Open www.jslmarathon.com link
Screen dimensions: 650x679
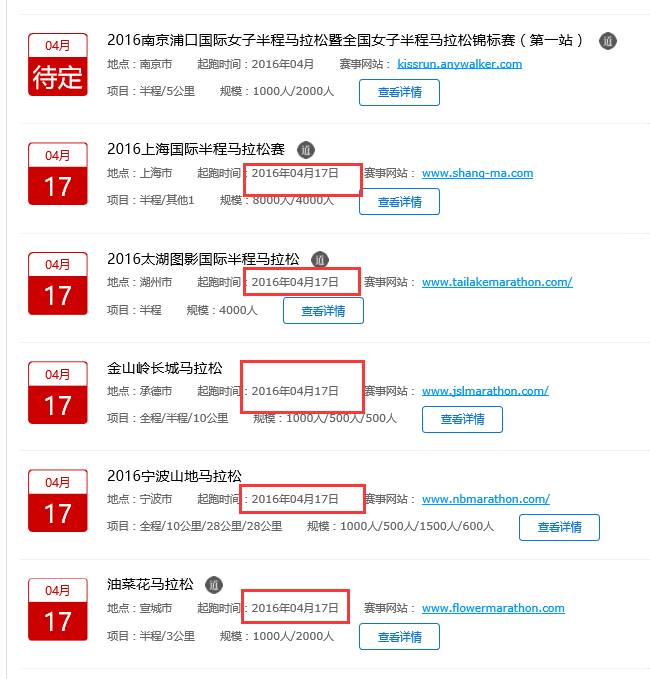click(485, 391)
